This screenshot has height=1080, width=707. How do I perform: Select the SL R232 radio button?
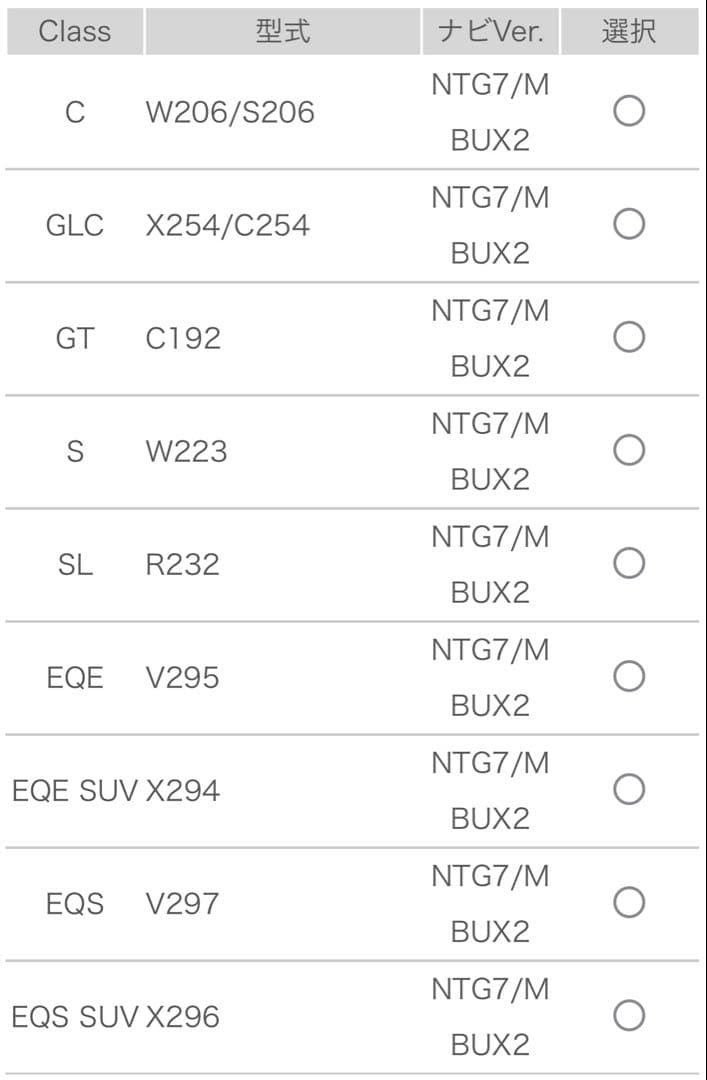tap(629, 563)
